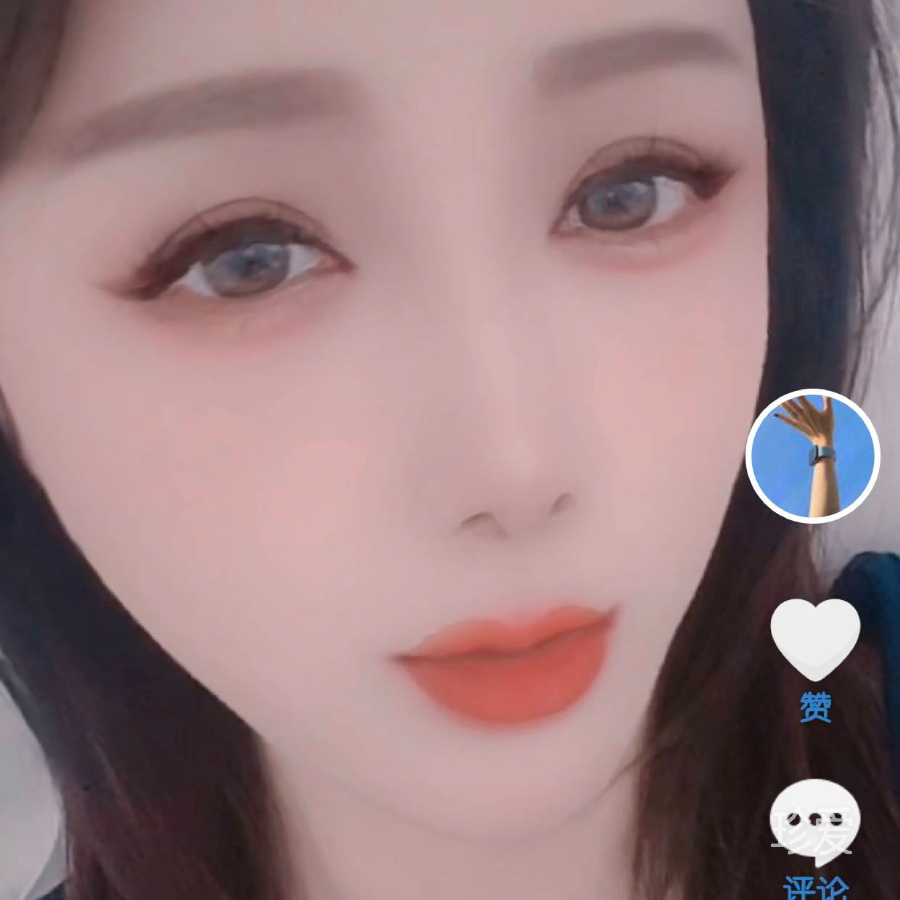Open the video creator's profile avatar

[812, 455]
